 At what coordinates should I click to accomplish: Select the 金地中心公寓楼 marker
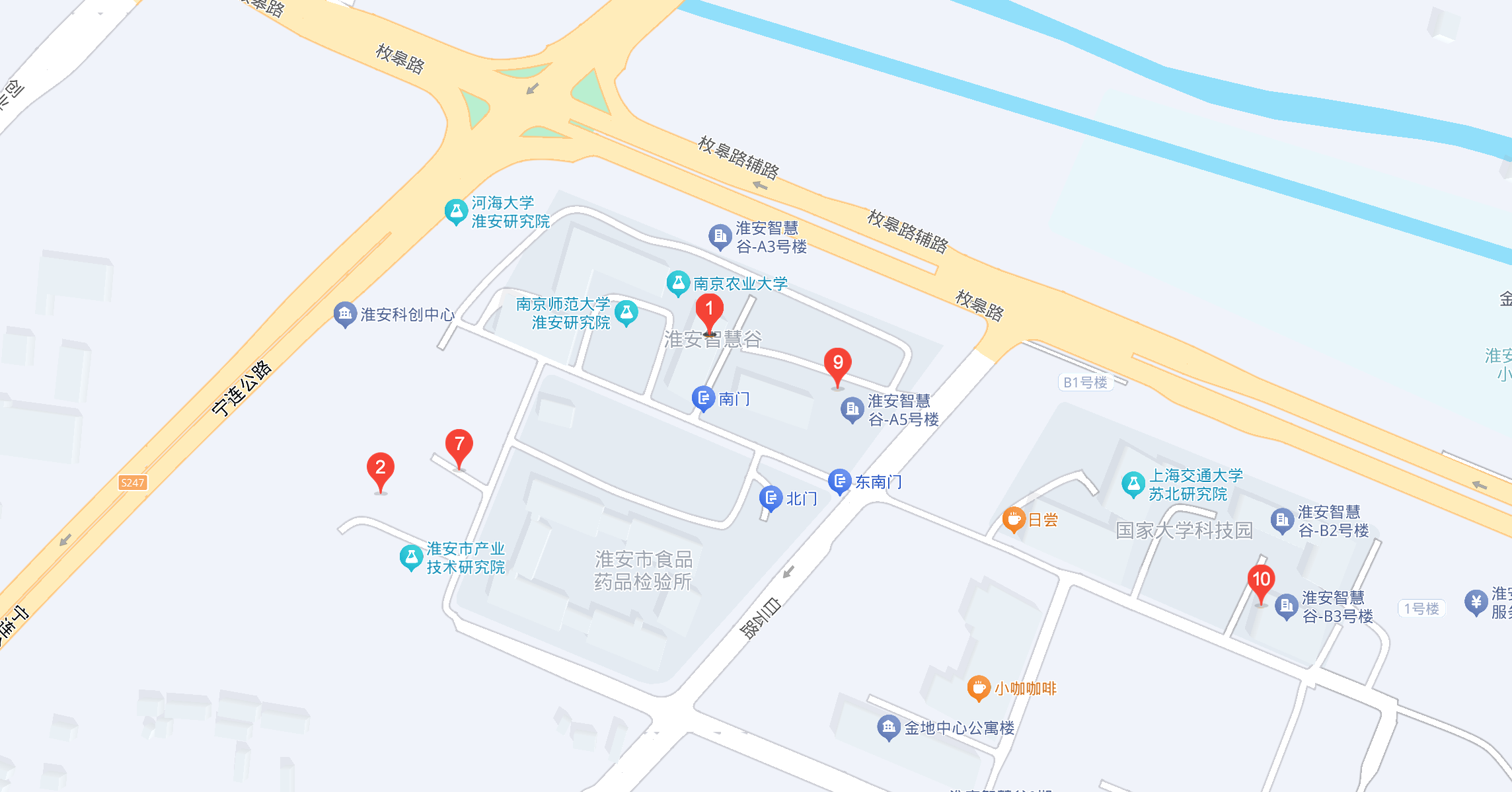pos(888,727)
